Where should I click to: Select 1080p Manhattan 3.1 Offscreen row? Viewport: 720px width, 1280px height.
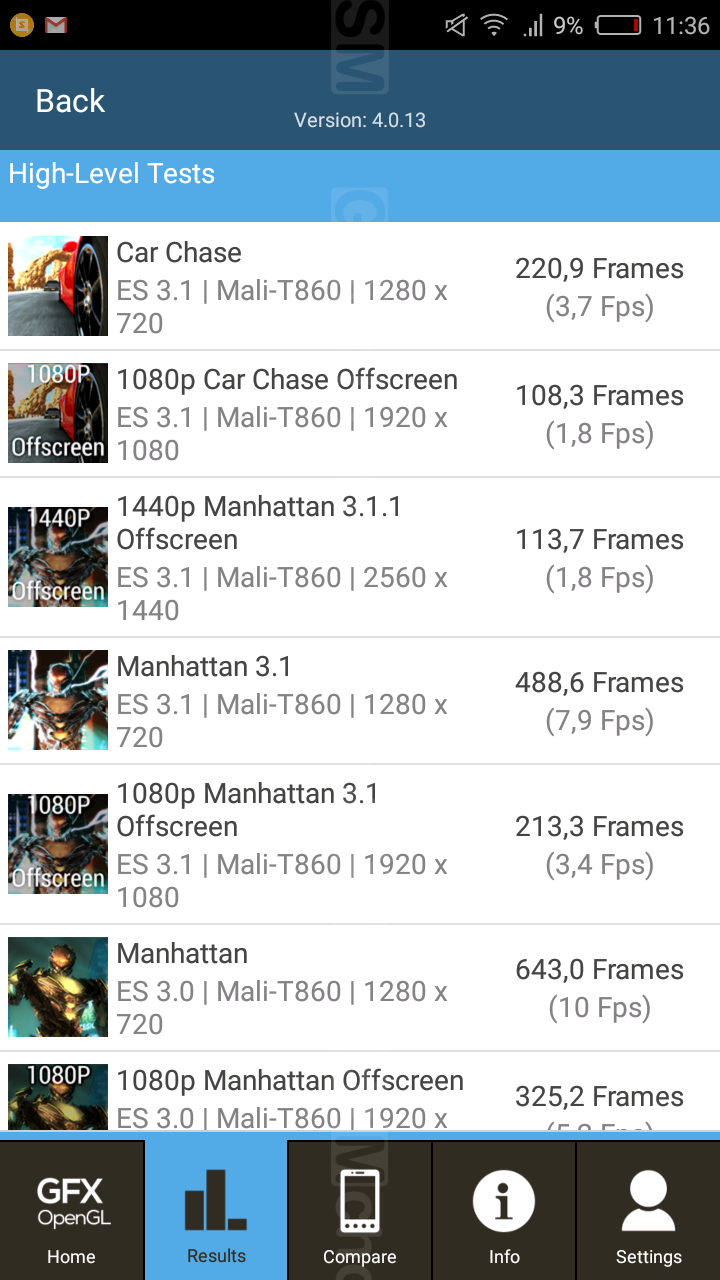coord(360,844)
